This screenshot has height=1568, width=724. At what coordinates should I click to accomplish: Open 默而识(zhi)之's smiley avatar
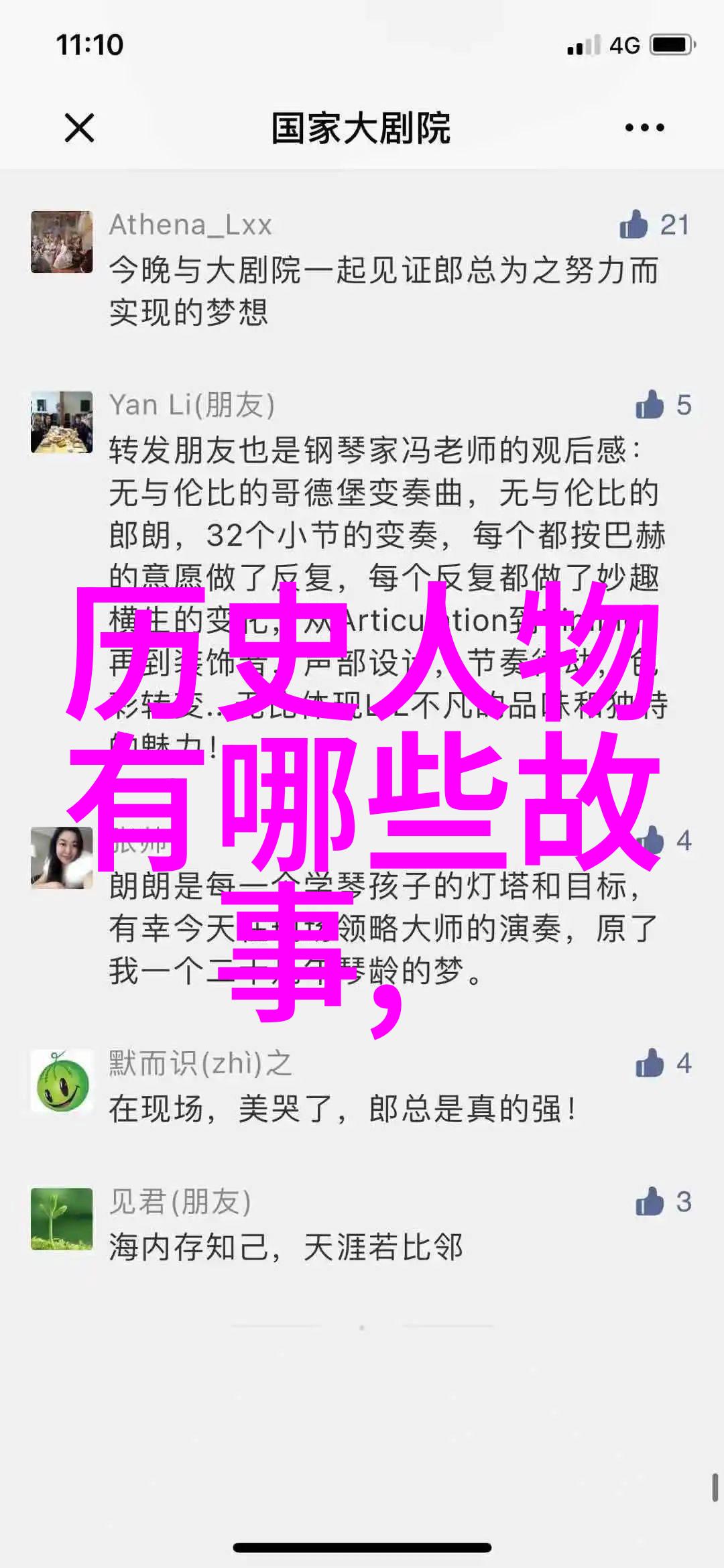tap(62, 1081)
